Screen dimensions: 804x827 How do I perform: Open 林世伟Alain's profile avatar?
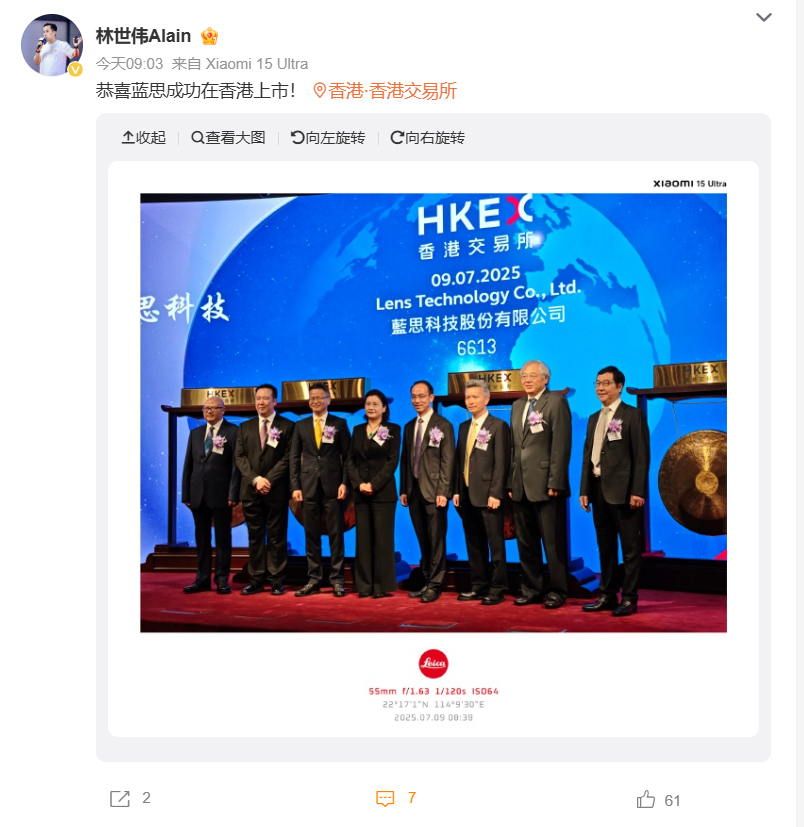point(52,45)
